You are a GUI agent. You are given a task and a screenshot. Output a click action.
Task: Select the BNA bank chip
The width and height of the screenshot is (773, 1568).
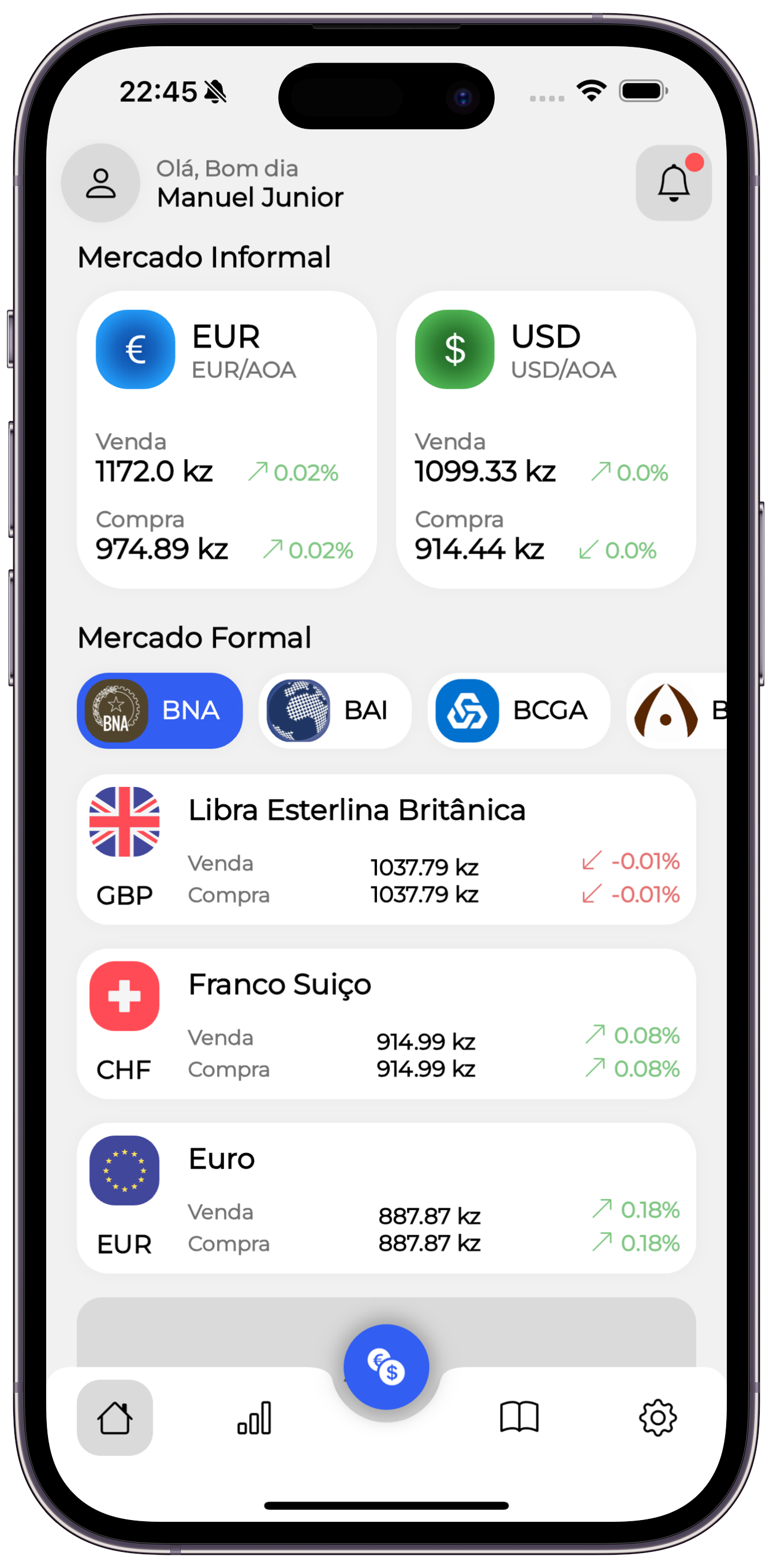159,710
